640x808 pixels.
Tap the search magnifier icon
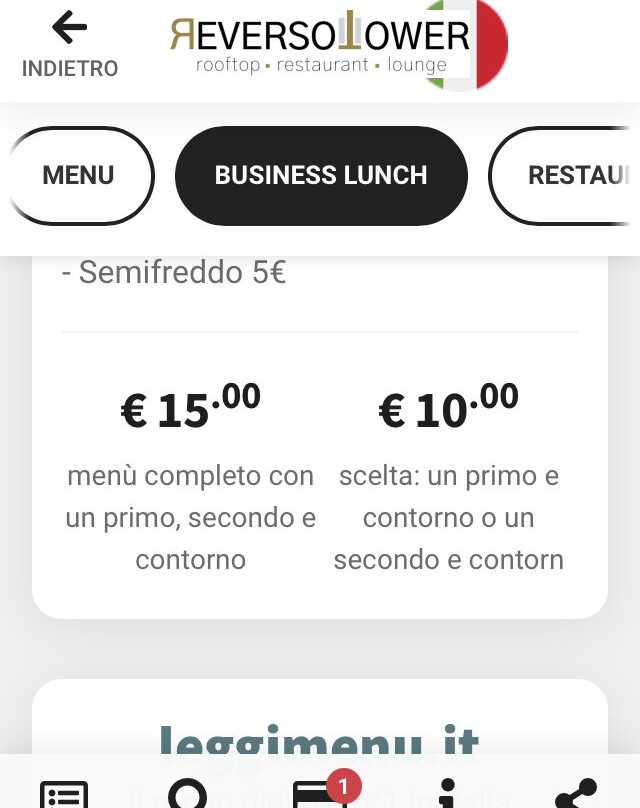(x=187, y=794)
